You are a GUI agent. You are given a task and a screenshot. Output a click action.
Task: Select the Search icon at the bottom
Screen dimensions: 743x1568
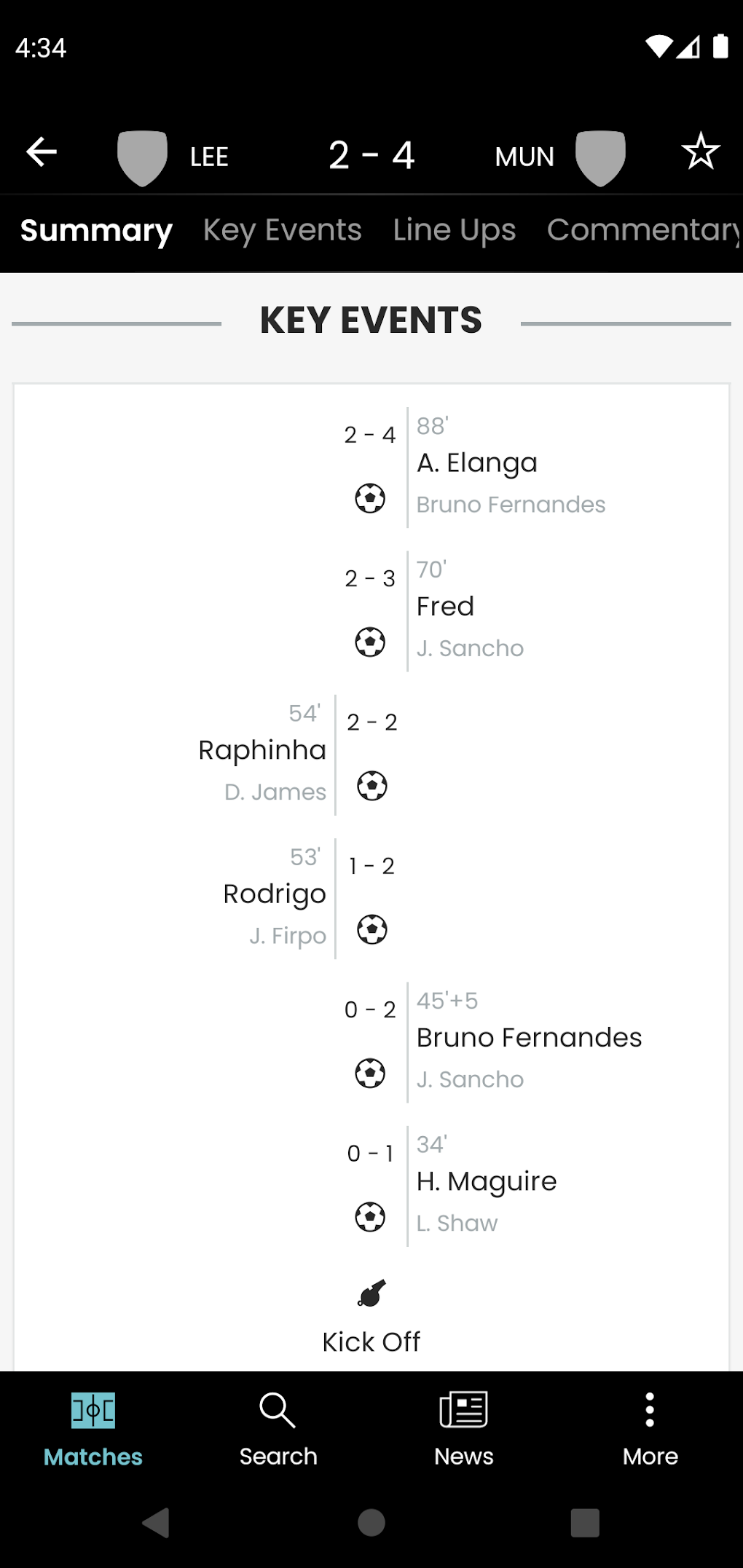(277, 1413)
